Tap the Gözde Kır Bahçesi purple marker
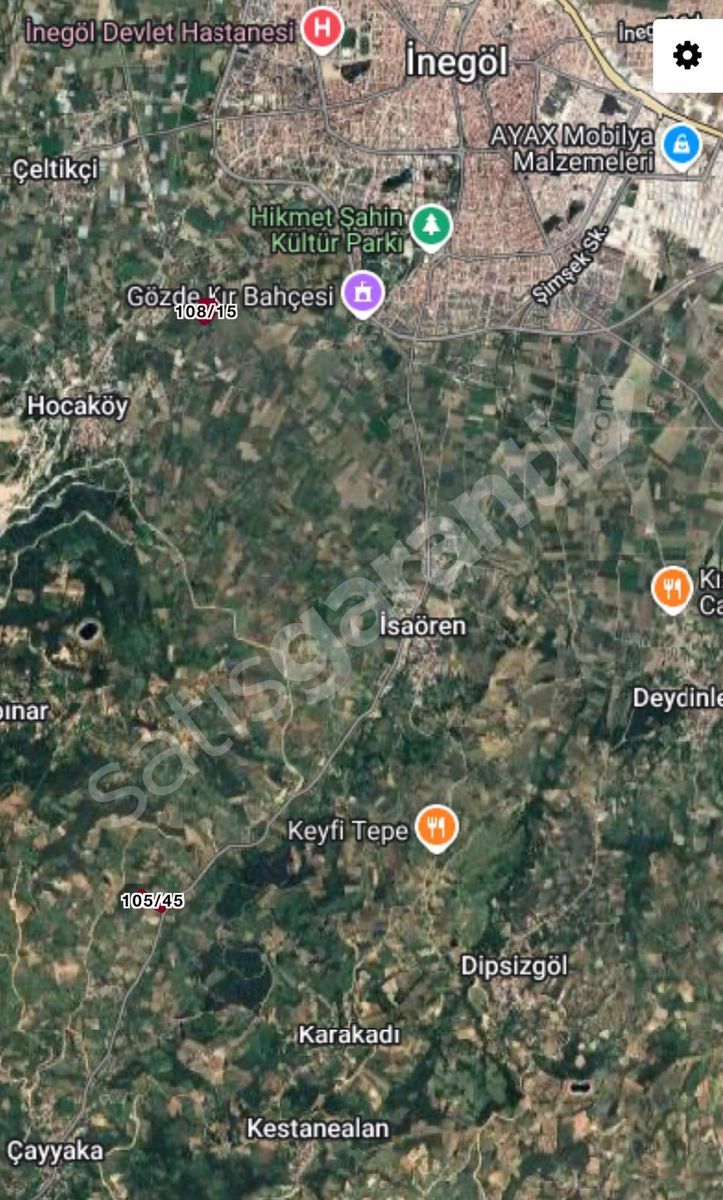The image size is (723, 1200). pos(363,294)
